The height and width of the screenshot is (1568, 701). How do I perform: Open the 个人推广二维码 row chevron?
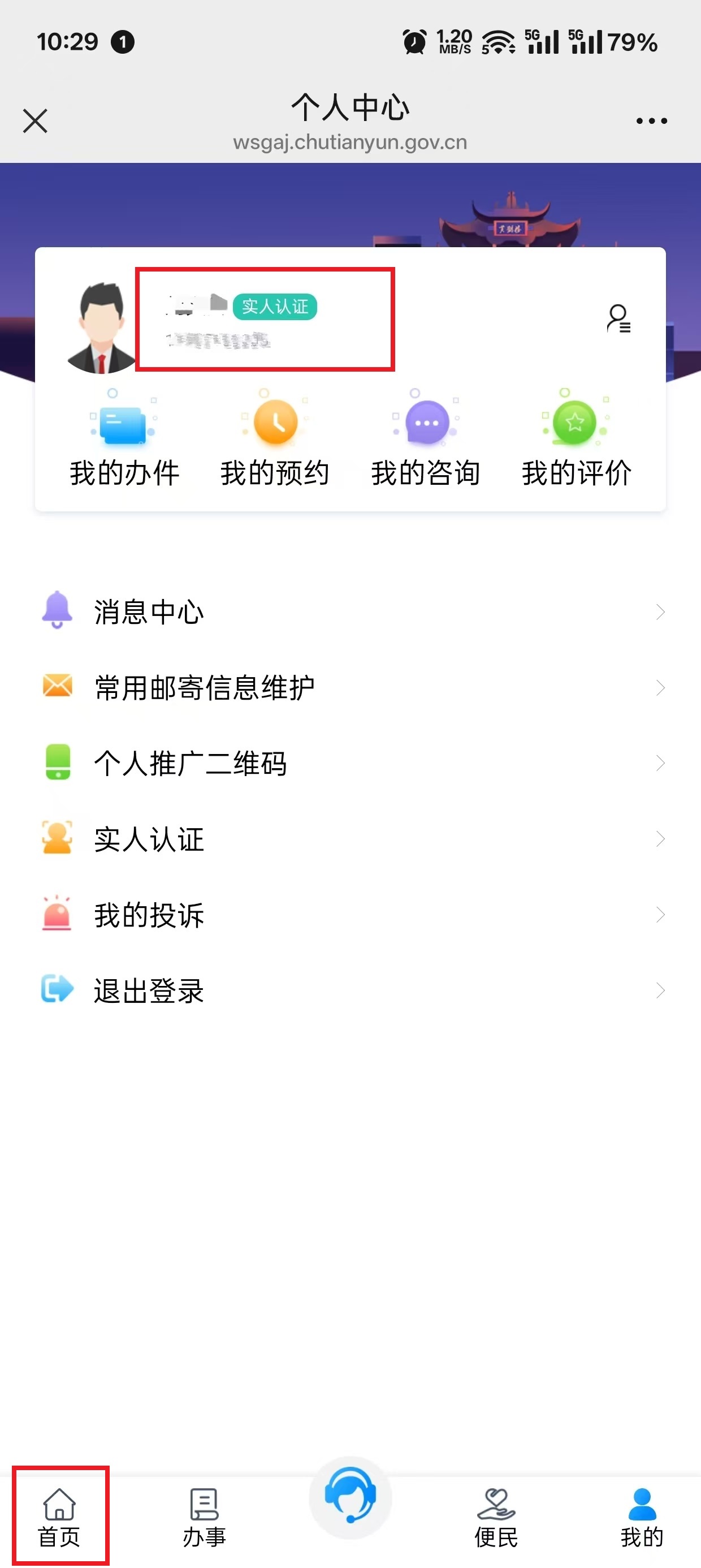[660, 763]
